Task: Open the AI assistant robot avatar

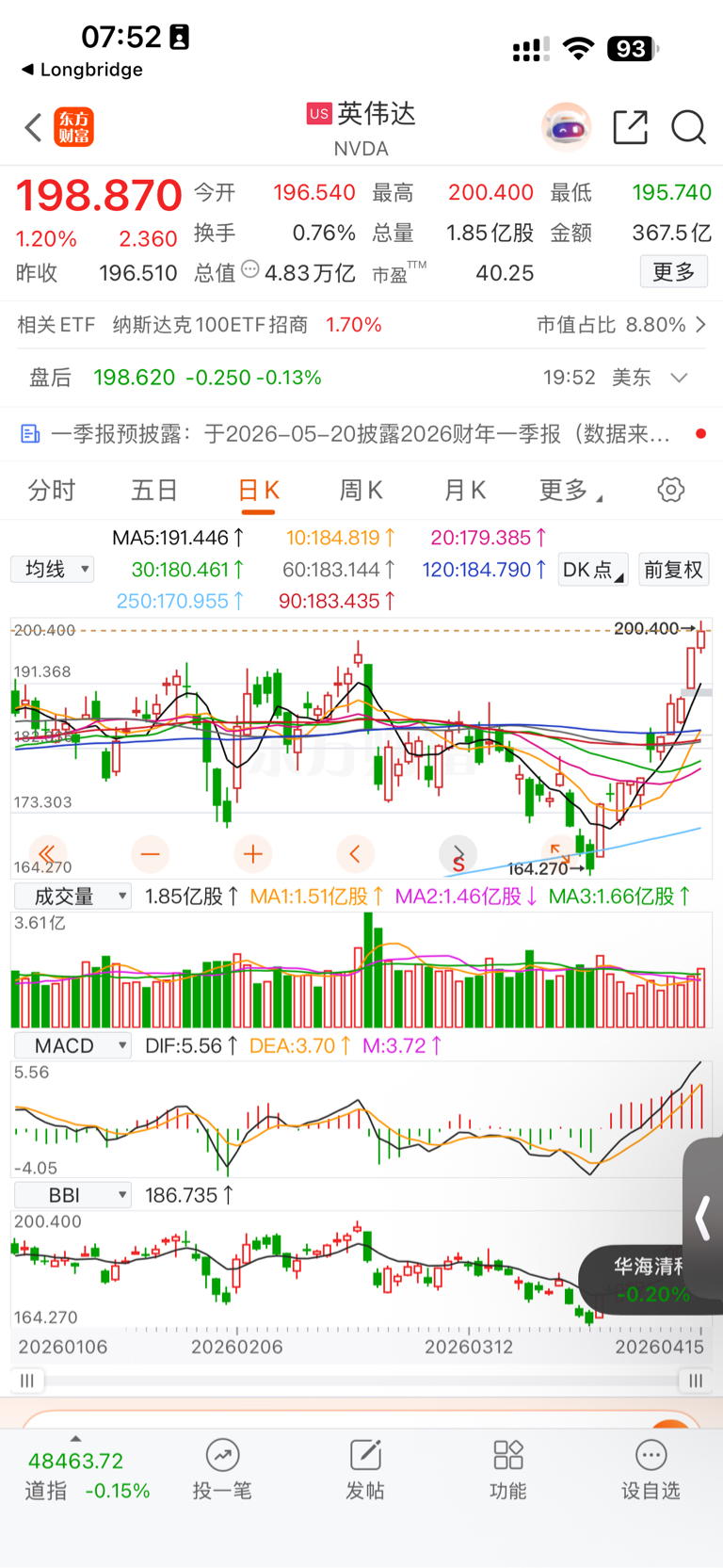Action: coord(566,127)
